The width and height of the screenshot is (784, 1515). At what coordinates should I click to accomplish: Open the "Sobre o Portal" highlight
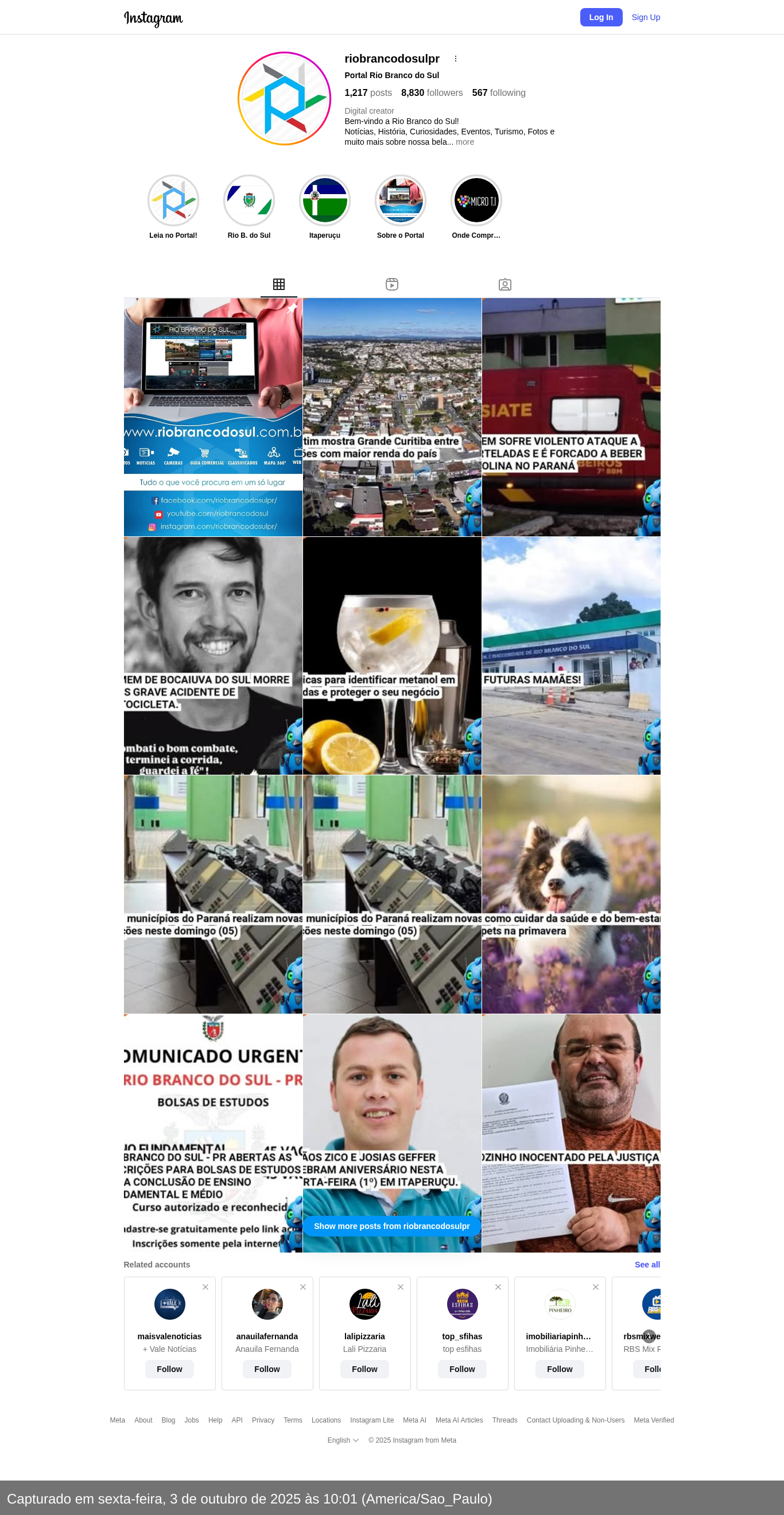coord(400,201)
